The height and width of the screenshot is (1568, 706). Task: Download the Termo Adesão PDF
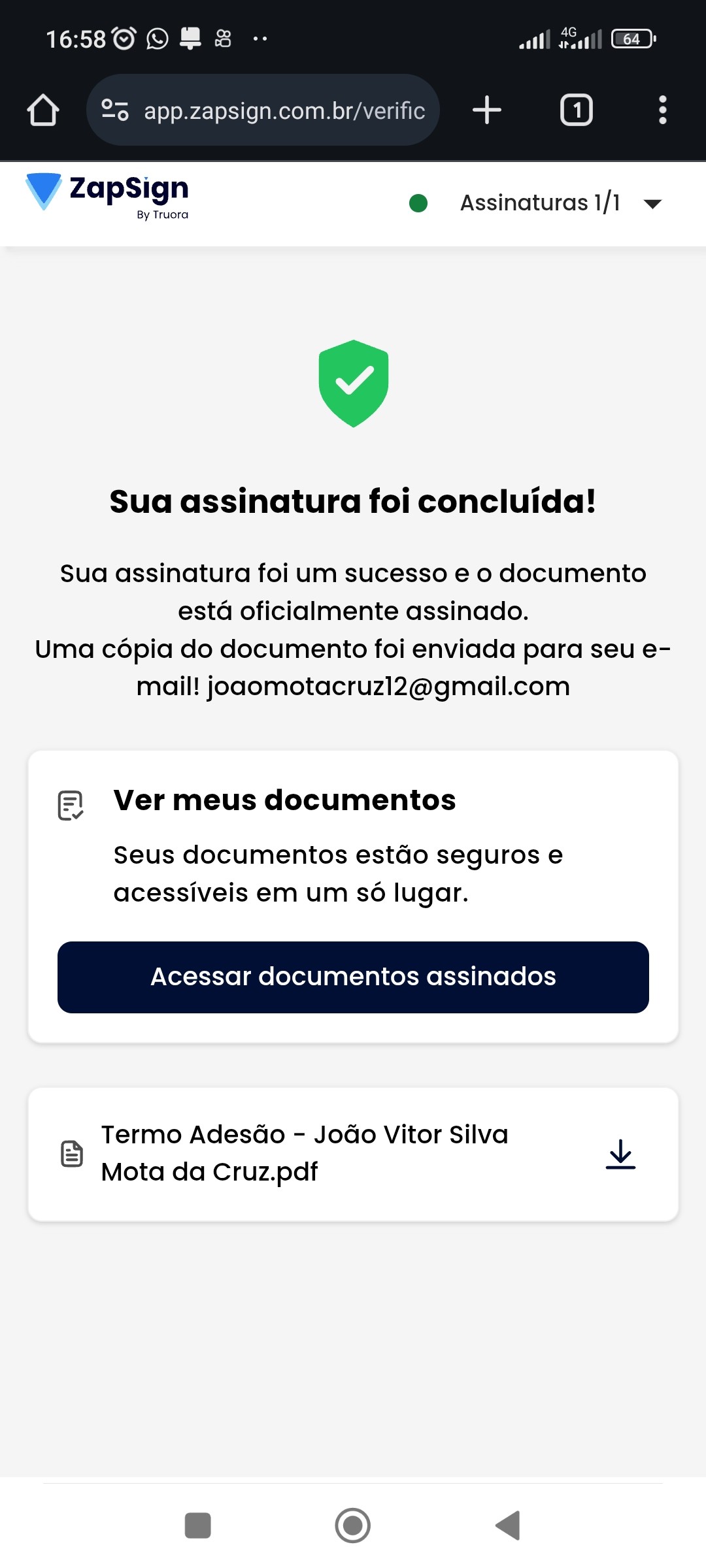pos(620,1154)
